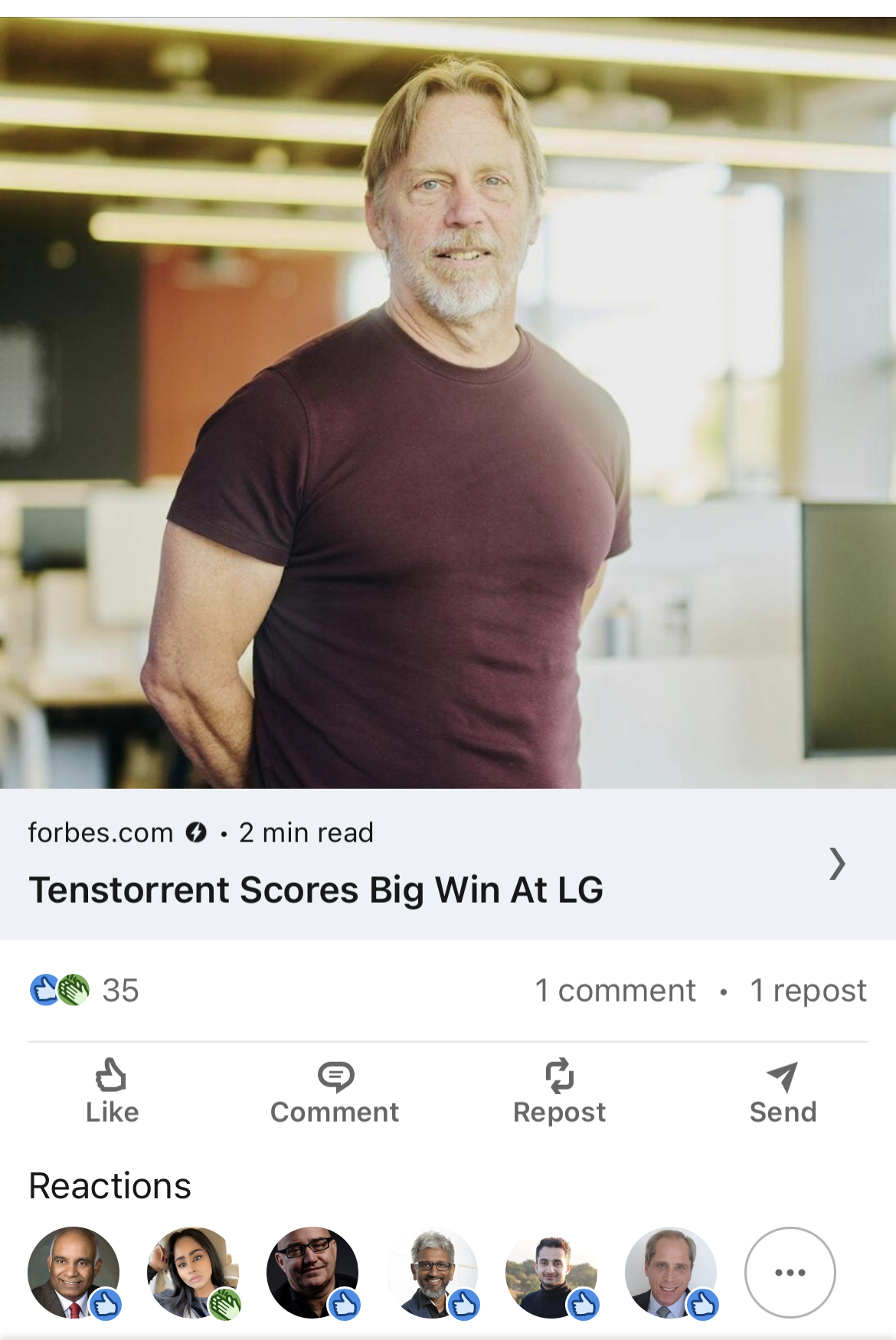
Task: View the 1 repost link
Action: point(808,990)
